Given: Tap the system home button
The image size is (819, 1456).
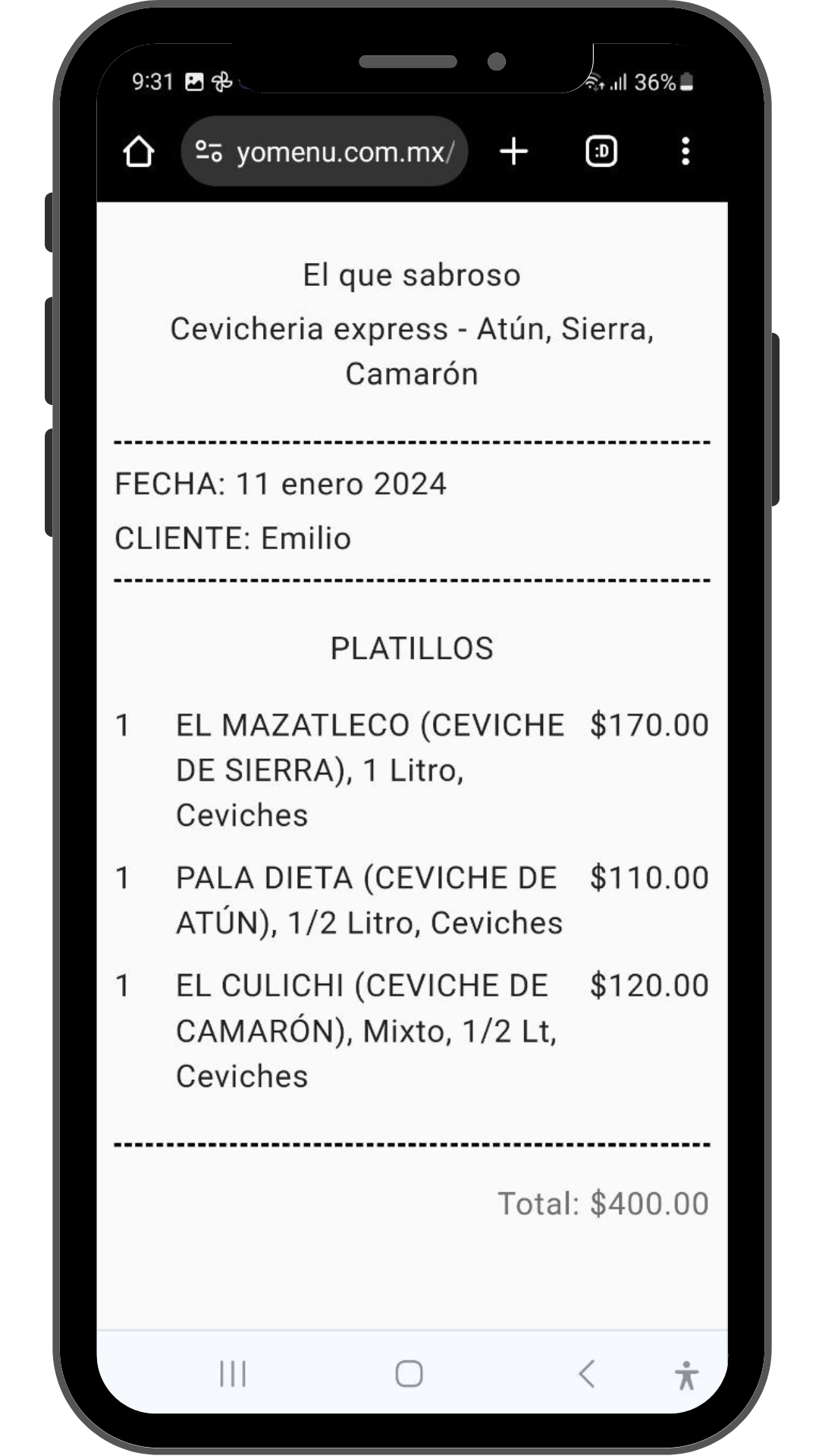Looking at the screenshot, I should pyautogui.click(x=409, y=1373).
